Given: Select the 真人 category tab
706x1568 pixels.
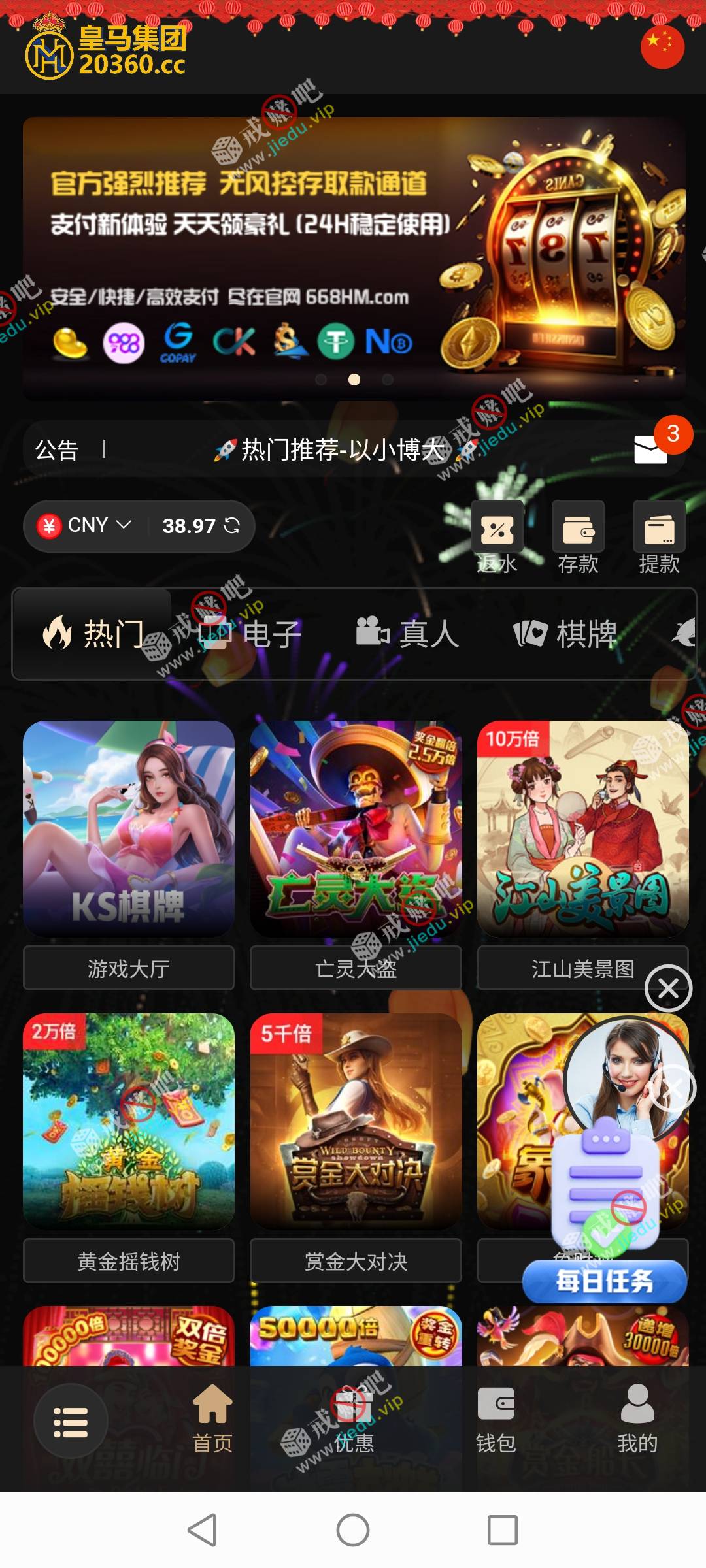Looking at the screenshot, I should (x=407, y=634).
